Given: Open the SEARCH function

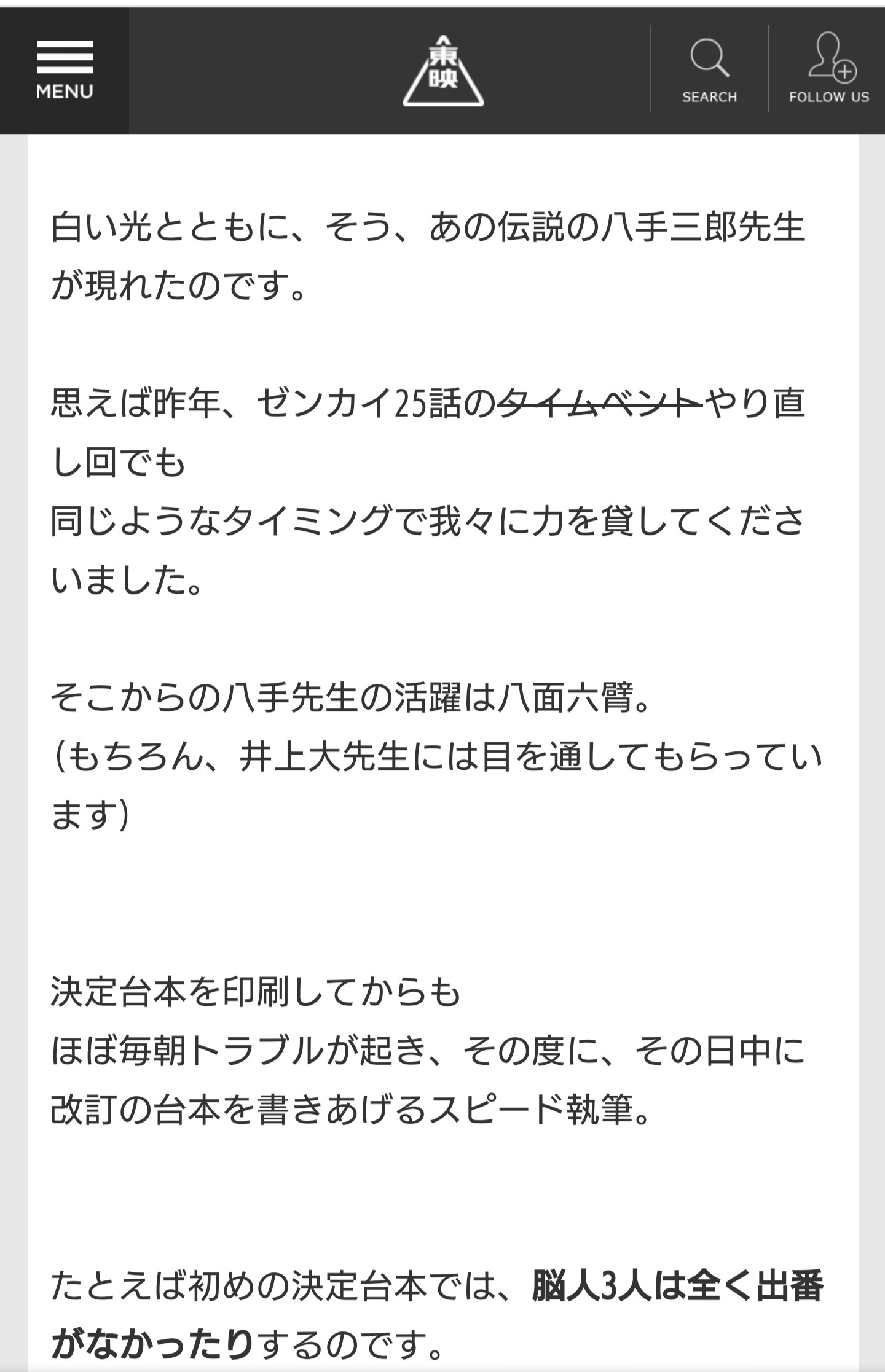Looking at the screenshot, I should [x=709, y=70].
